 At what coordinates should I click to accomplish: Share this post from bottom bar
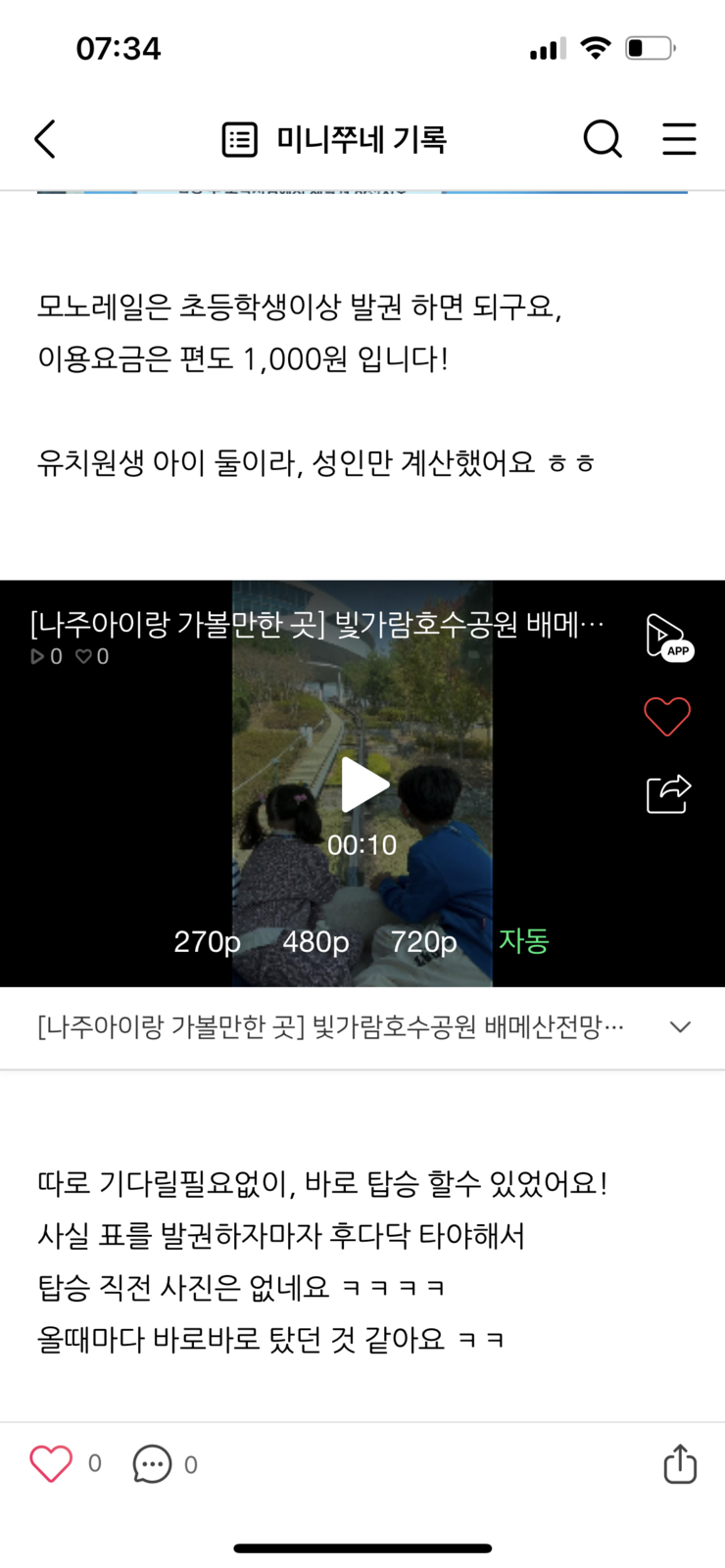(x=680, y=1463)
